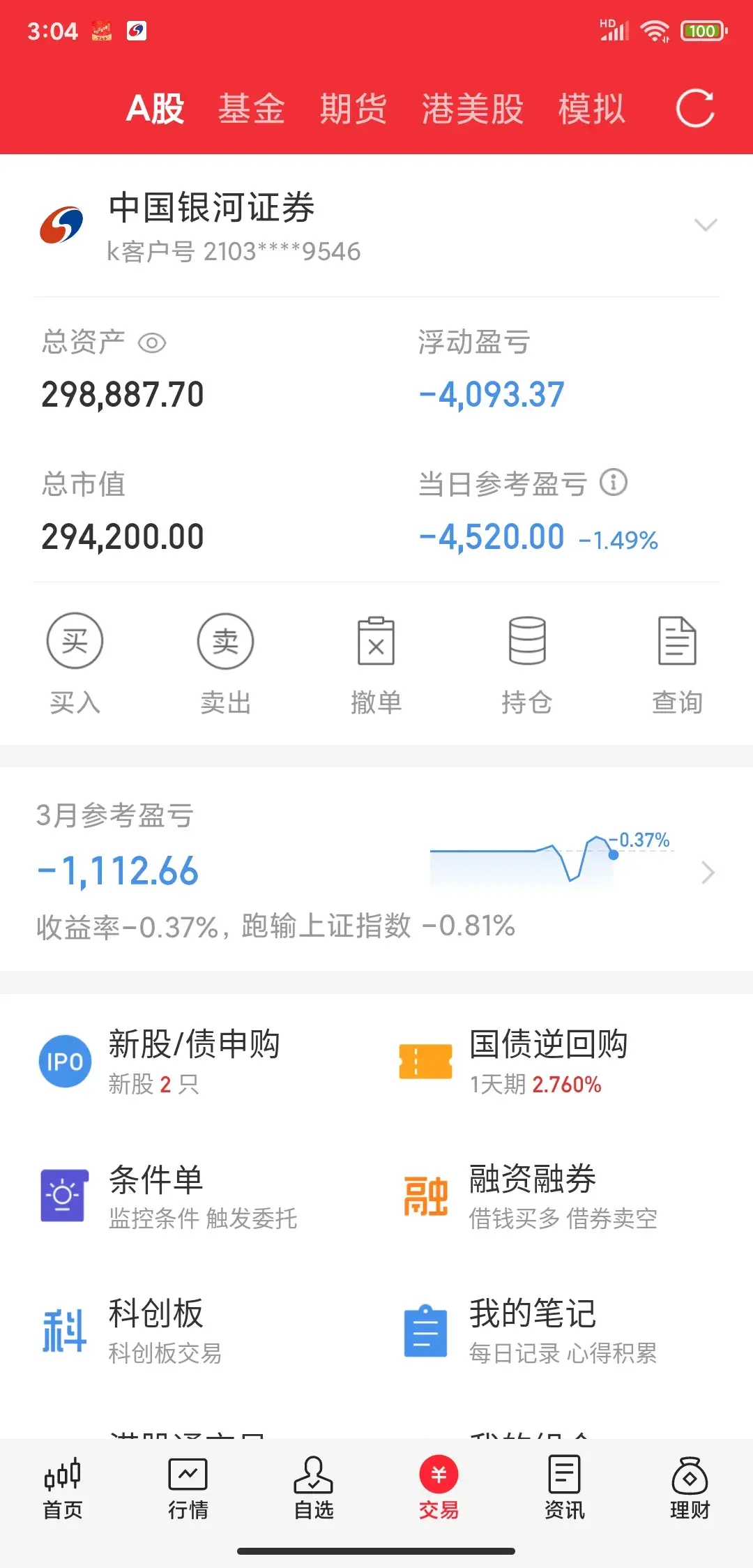Go to 行情 in the bottom navigation
The height and width of the screenshot is (1568, 753).
(x=188, y=1489)
